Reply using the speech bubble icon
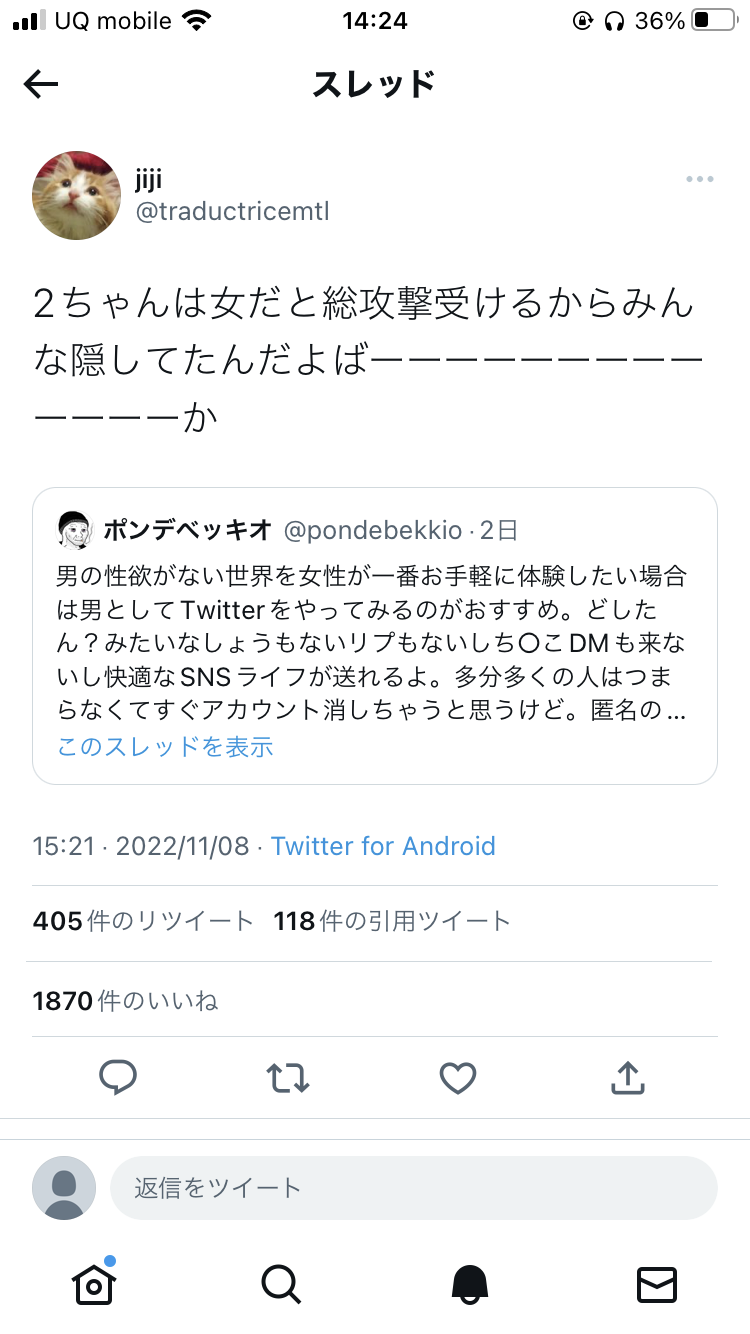Image resolution: width=750 pixels, height=1334 pixels. click(x=118, y=1077)
